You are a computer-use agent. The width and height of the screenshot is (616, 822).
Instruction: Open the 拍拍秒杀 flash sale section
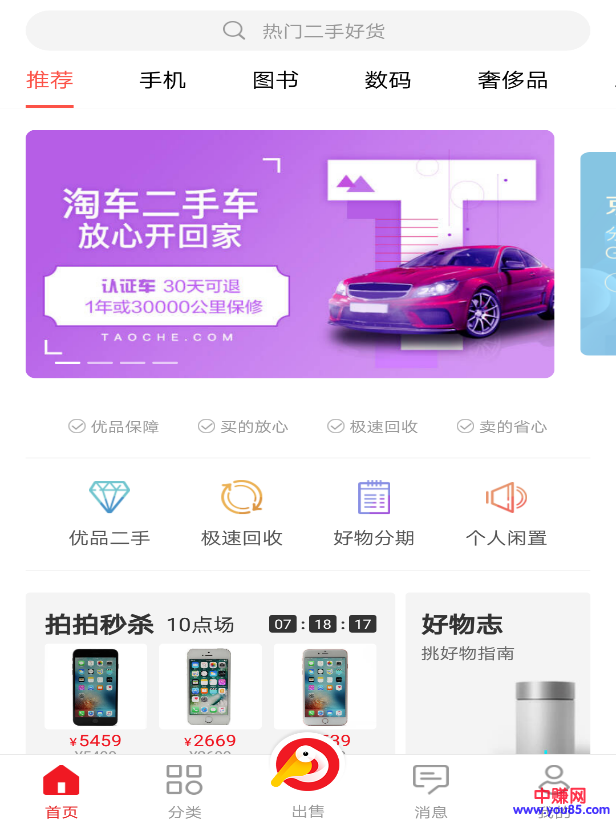pyautogui.click(x=99, y=625)
